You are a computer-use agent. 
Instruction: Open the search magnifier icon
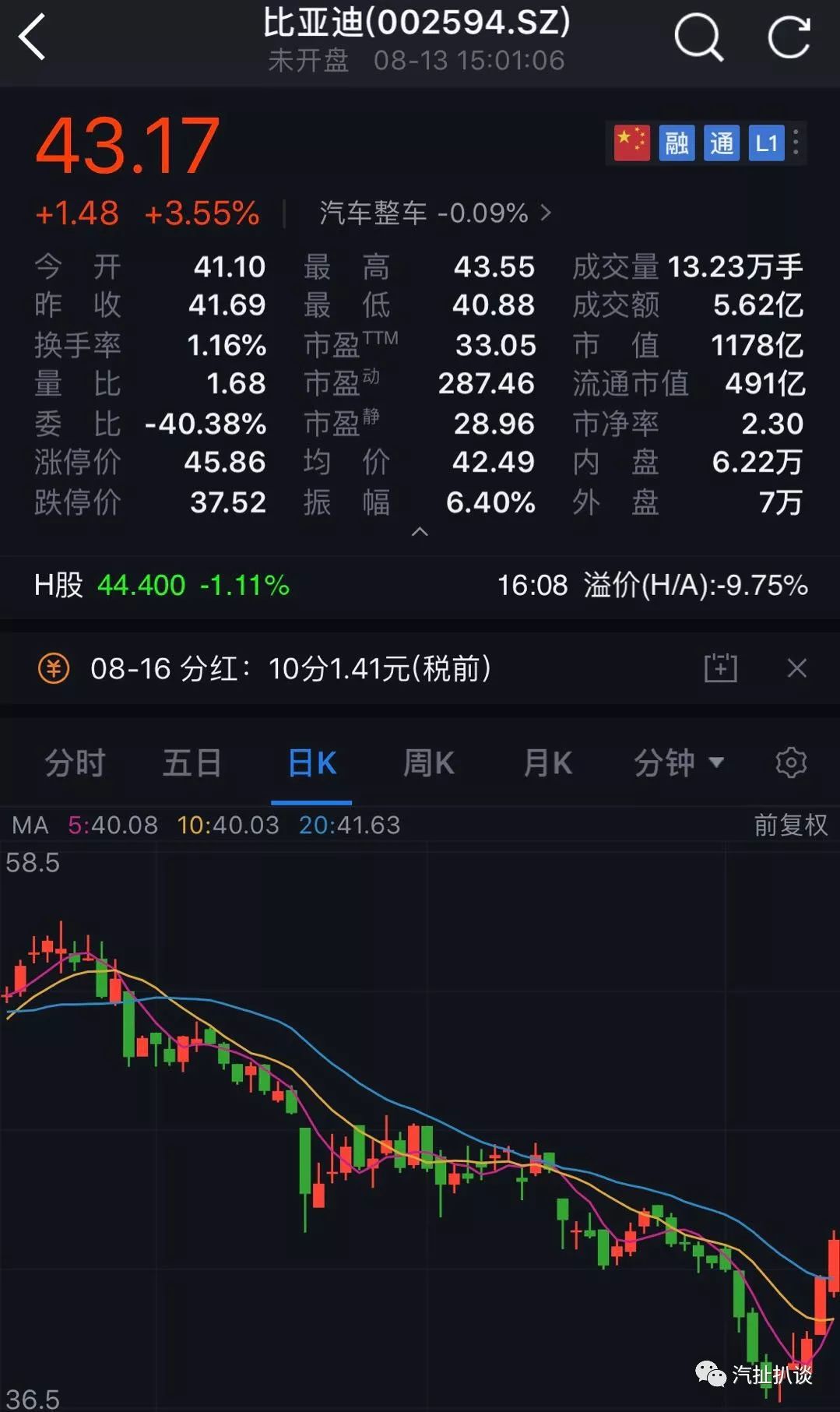[x=698, y=37]
